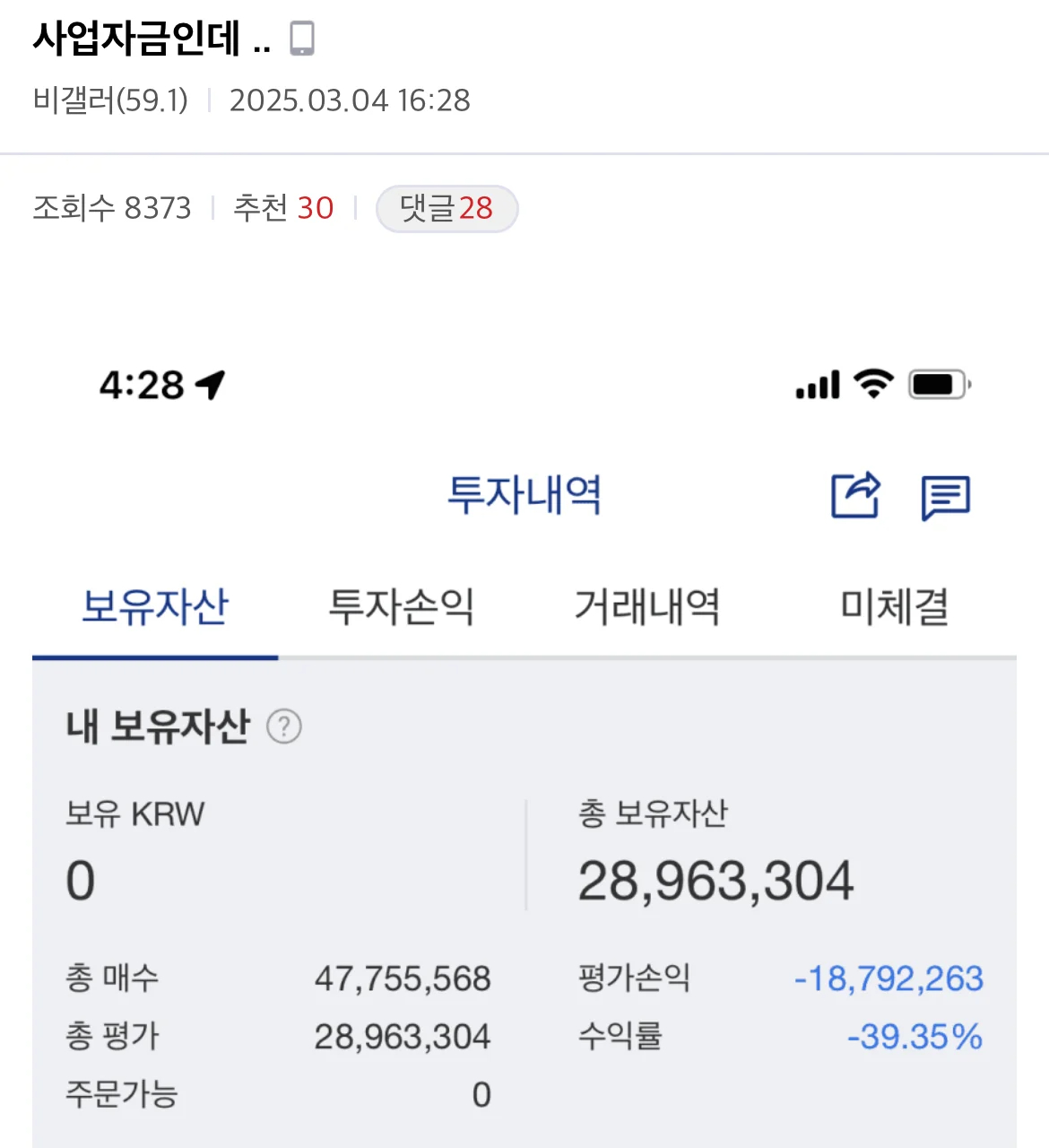Switch to the 투자손익 tab
This screenshot has width=1049, height=1148.
point(402,606)
